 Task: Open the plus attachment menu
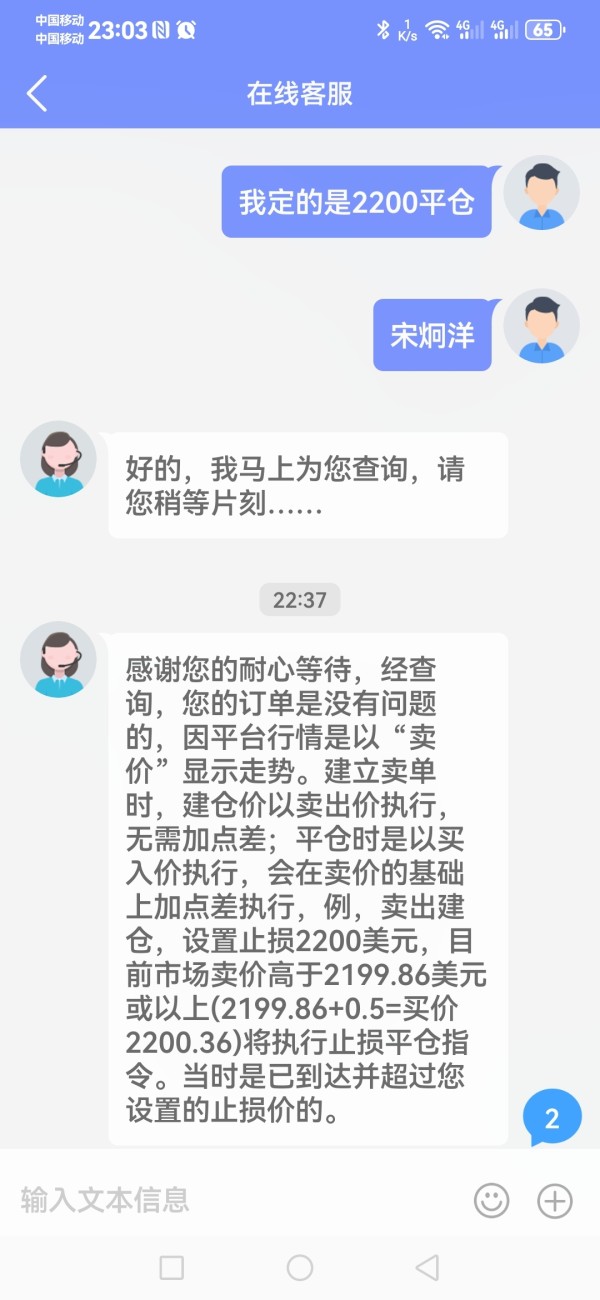click(x=555, y=1200)
